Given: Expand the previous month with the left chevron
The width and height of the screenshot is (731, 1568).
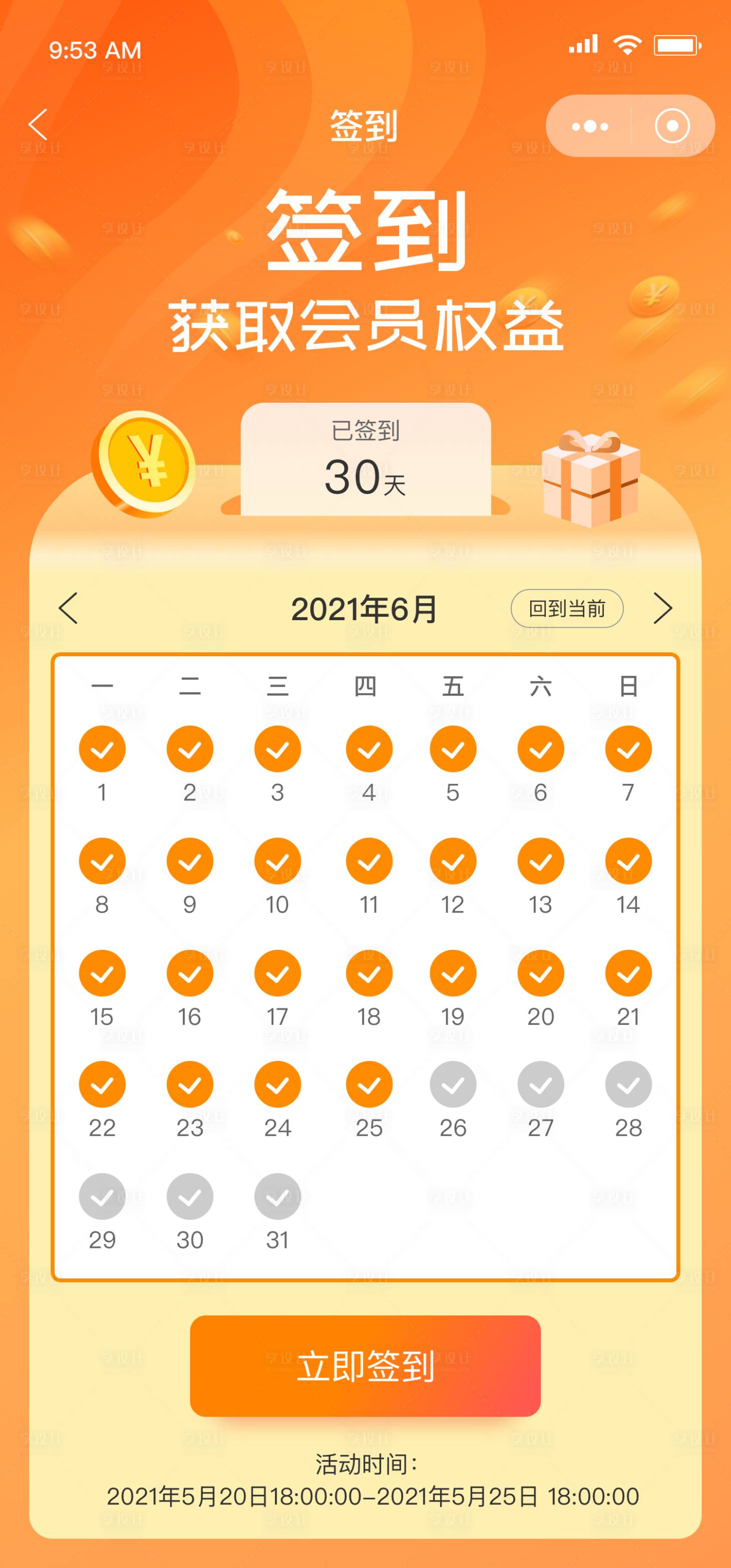Looking at the screenshot, I should pyautogui.click(x=68, y=608).
